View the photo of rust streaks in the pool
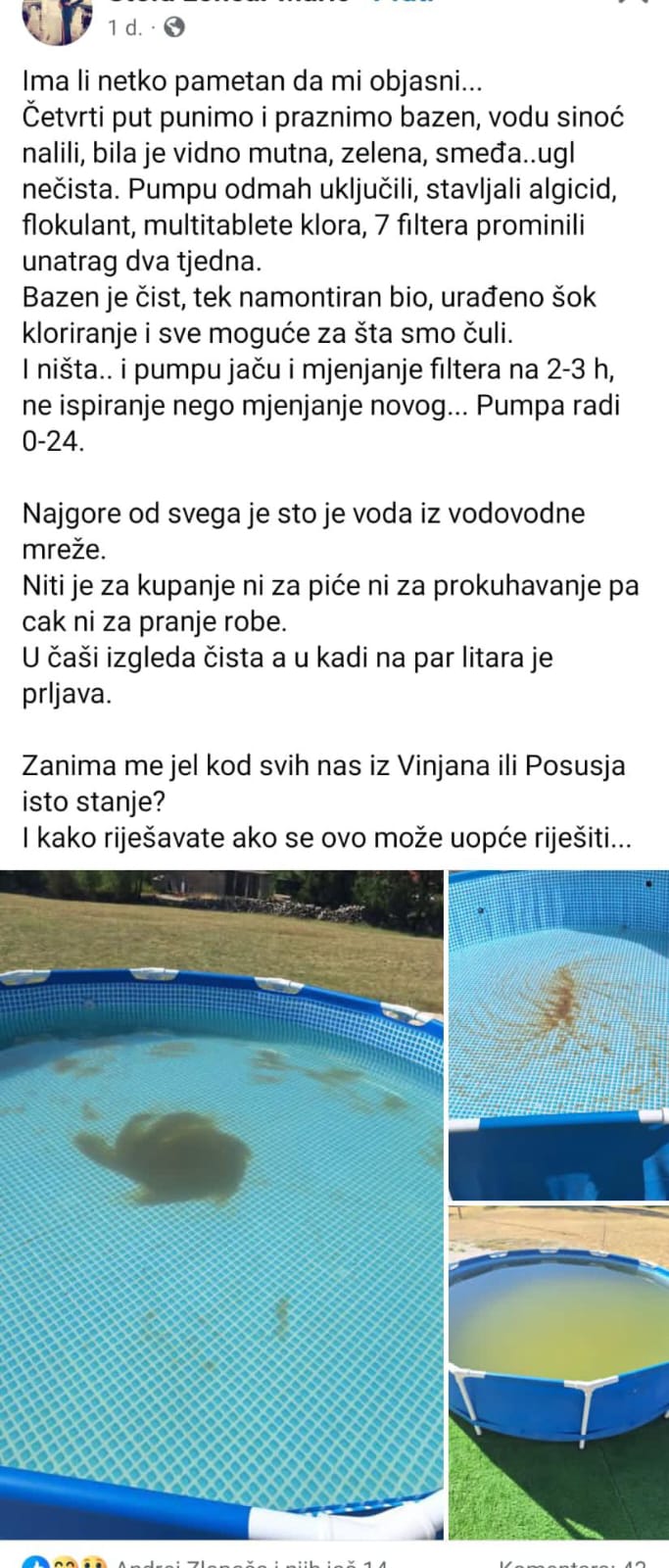This screenshot has height=1568, width=669. pos(558,1034)
